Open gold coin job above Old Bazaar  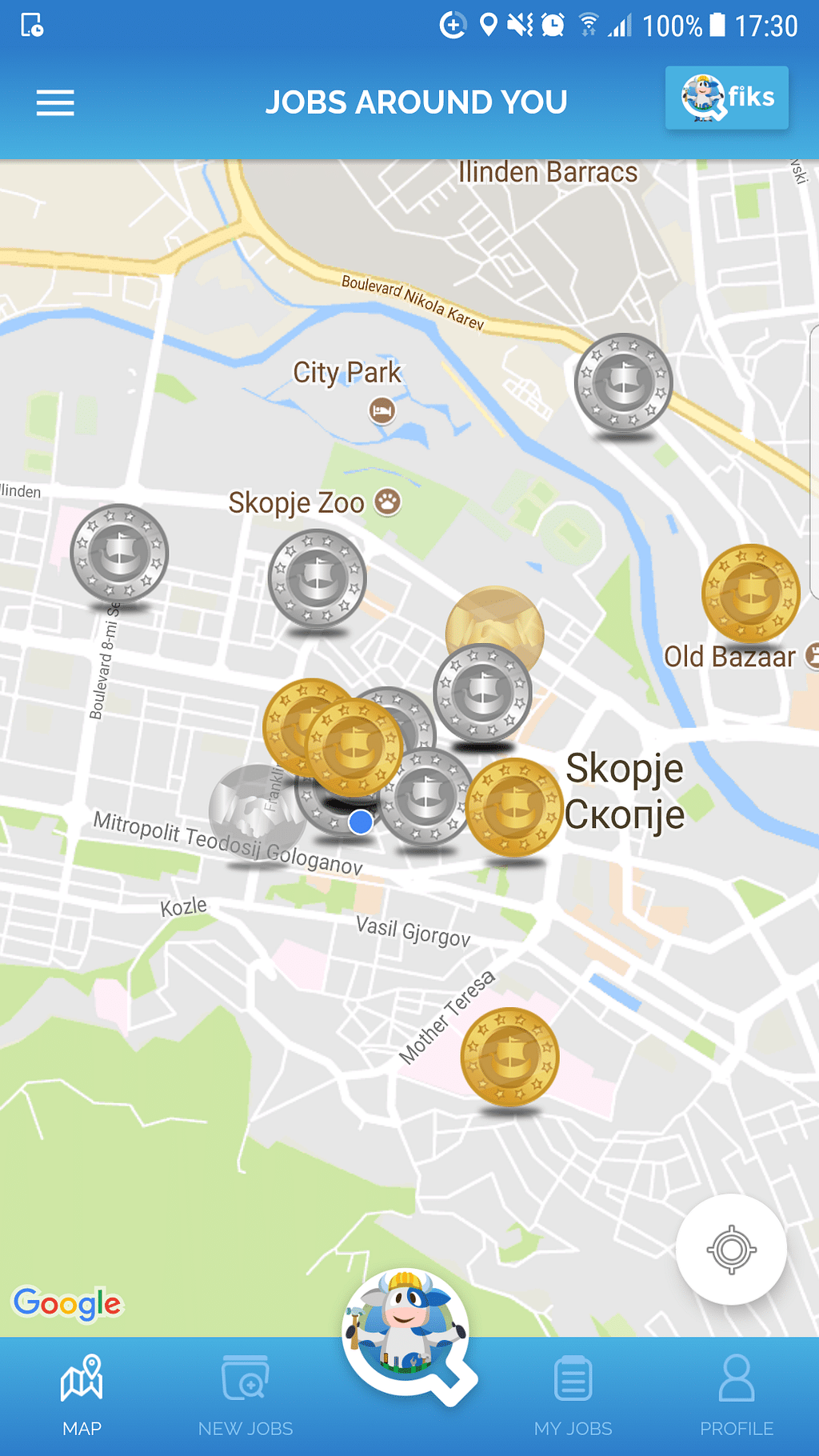(750, 593)
